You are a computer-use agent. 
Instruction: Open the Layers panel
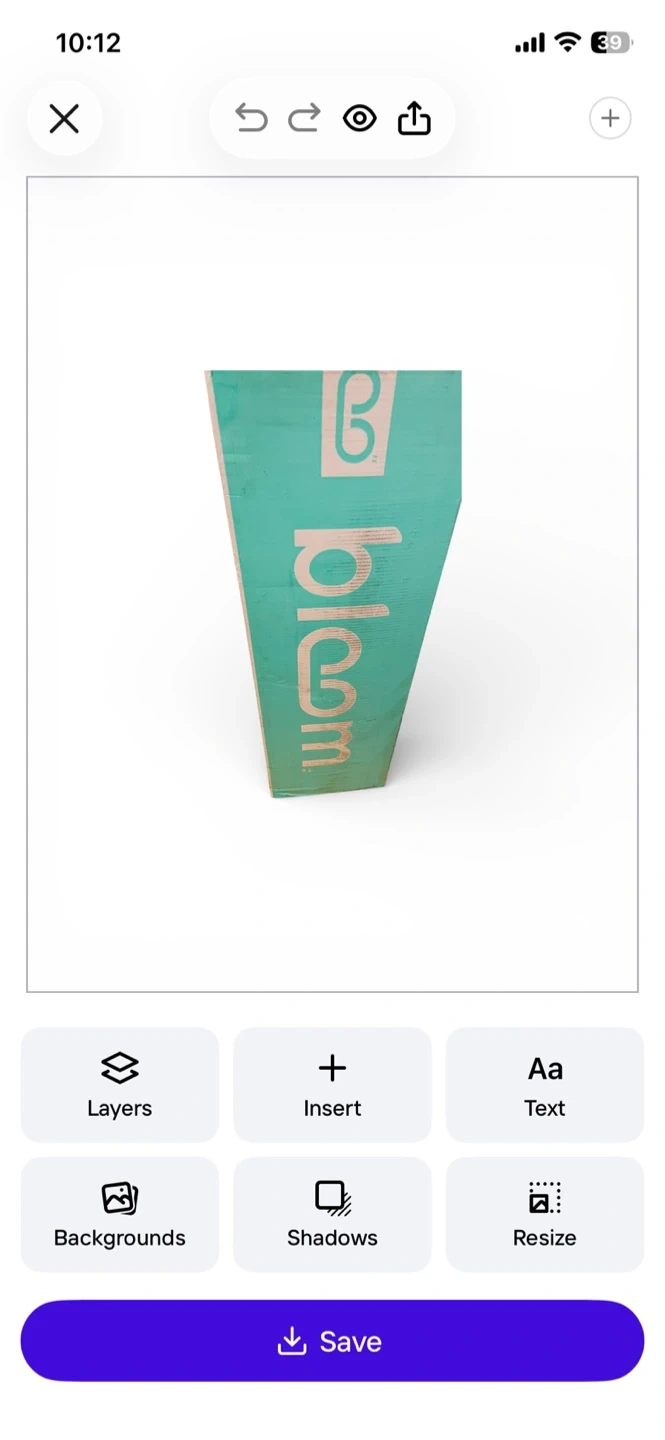click(120, 1084)
